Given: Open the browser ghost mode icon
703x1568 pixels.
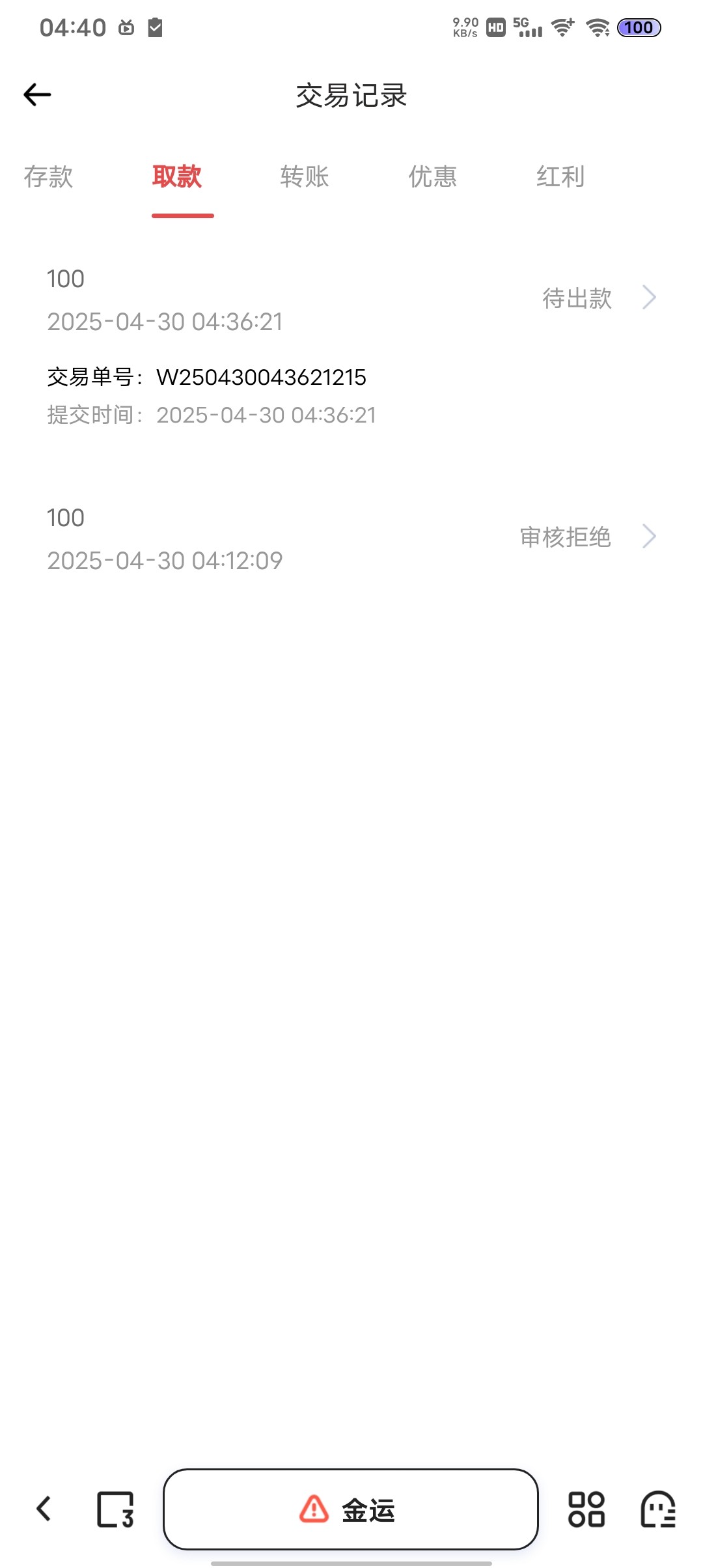Looking at the screenshot, I should coord(657,1509).
